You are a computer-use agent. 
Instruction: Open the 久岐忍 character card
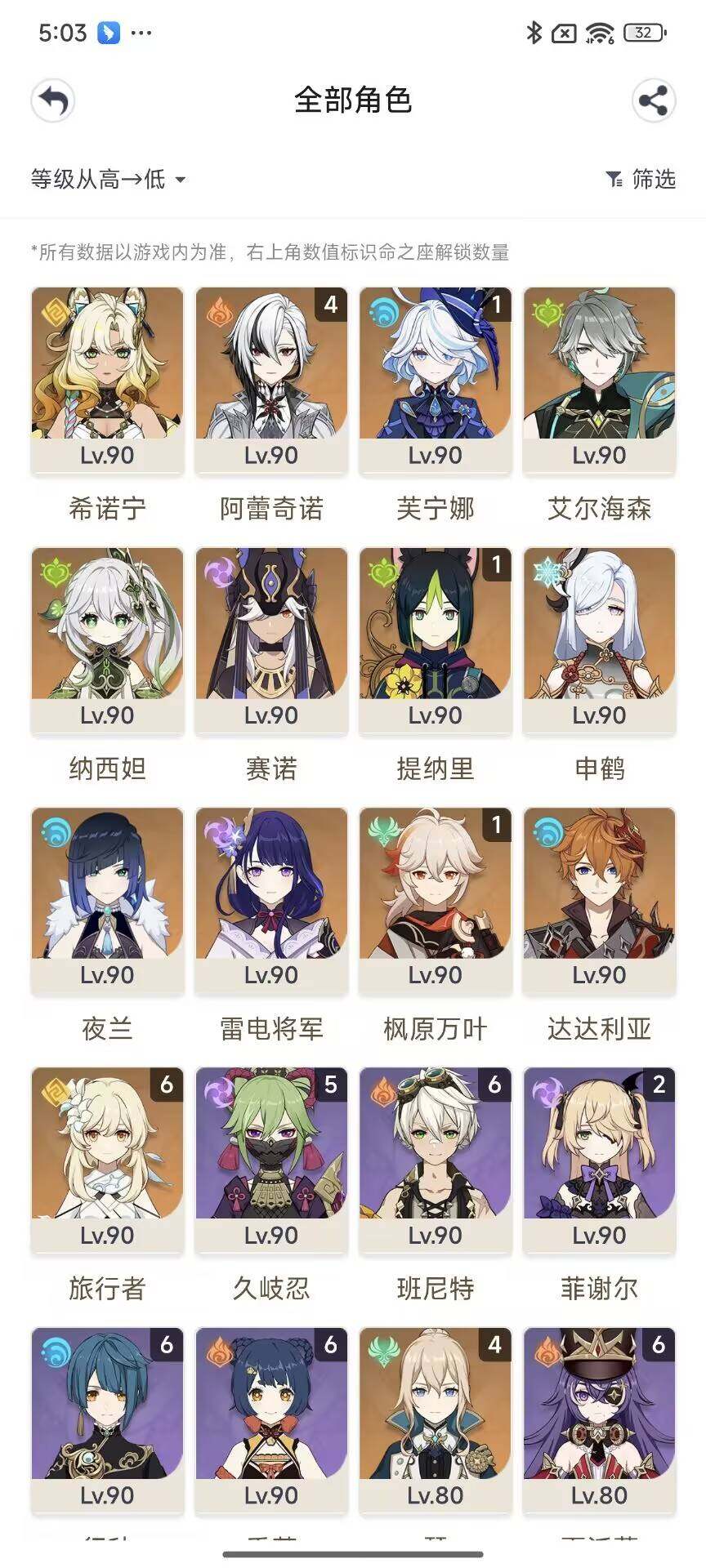click(271, 1160)
